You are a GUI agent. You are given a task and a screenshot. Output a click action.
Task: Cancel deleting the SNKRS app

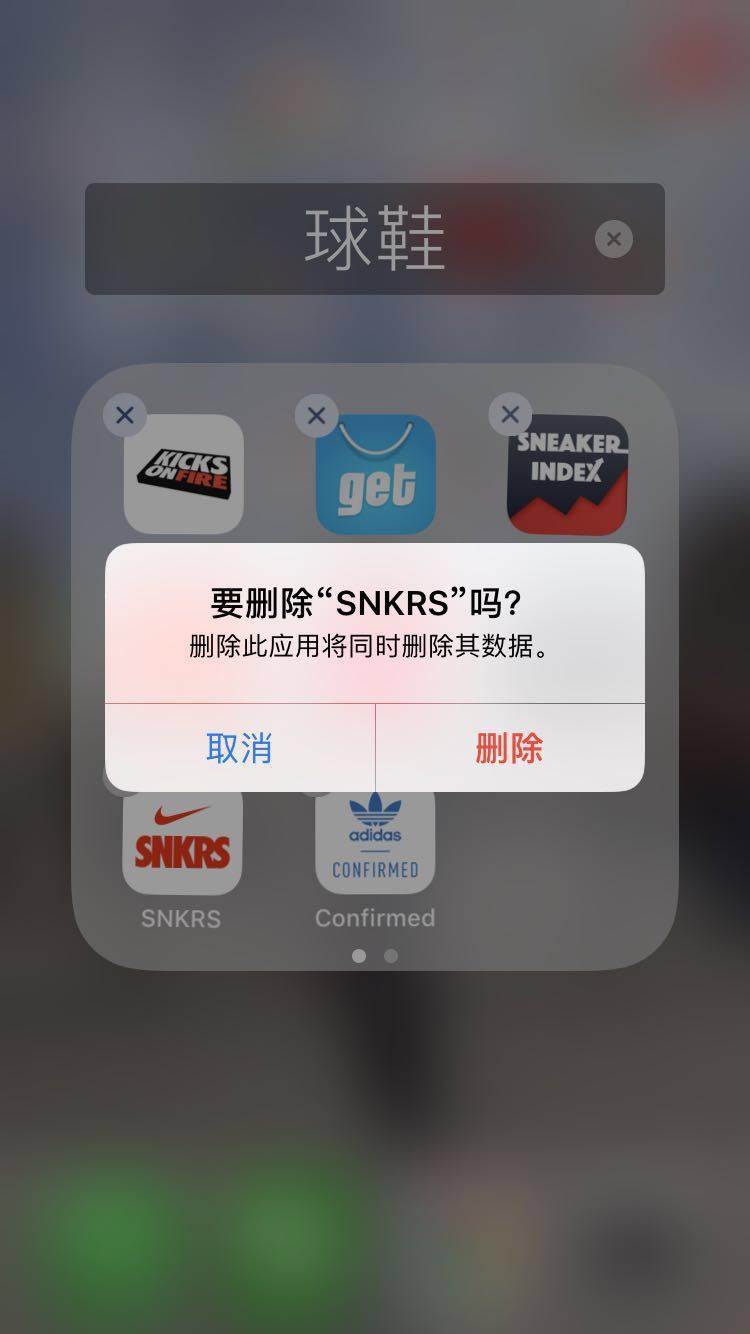(x=239, y=748)
